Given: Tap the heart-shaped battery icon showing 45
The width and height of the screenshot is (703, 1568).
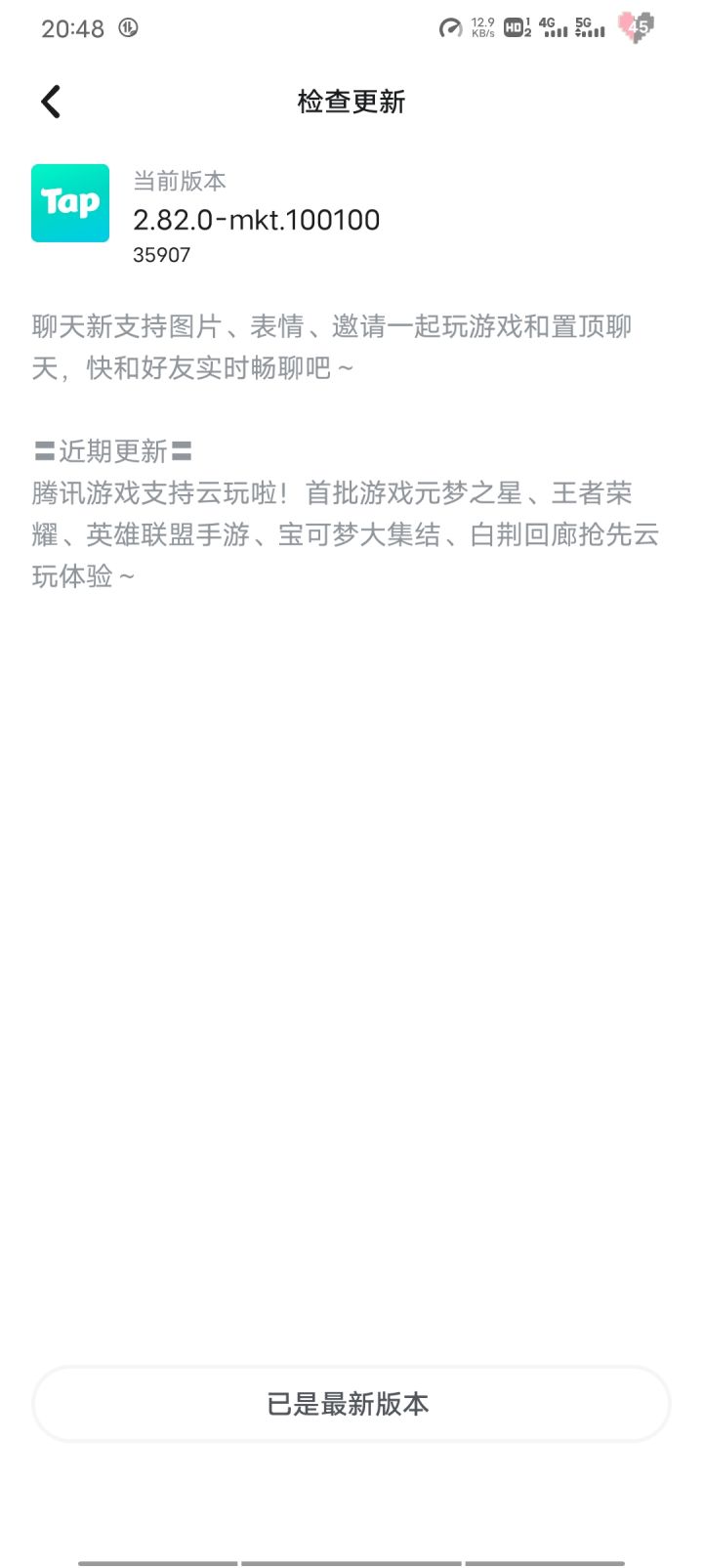Looking at the screenshot, I should pyautogui.click(x=635, y=27).
